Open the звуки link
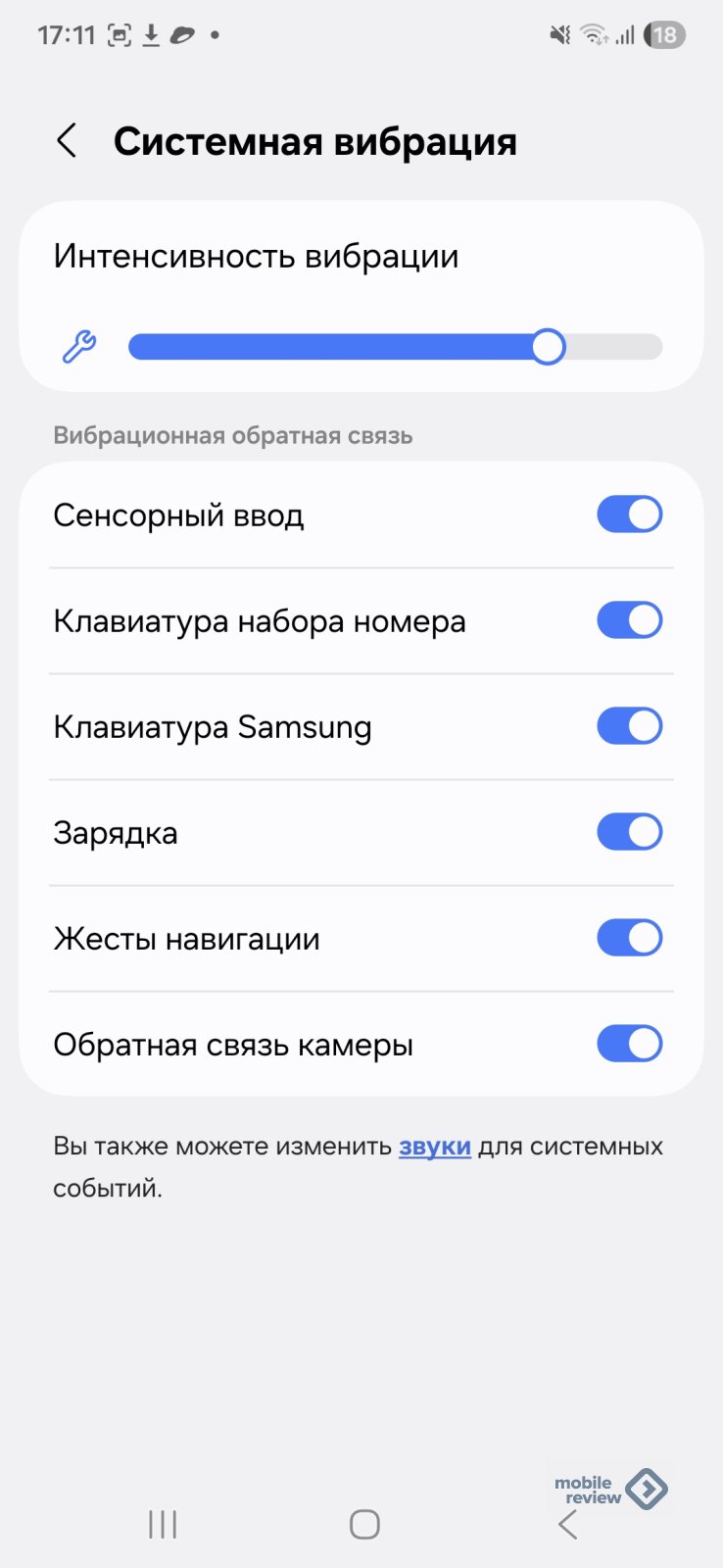The height and width of the screenshot is (1568, 723). tap(434, 1147)
